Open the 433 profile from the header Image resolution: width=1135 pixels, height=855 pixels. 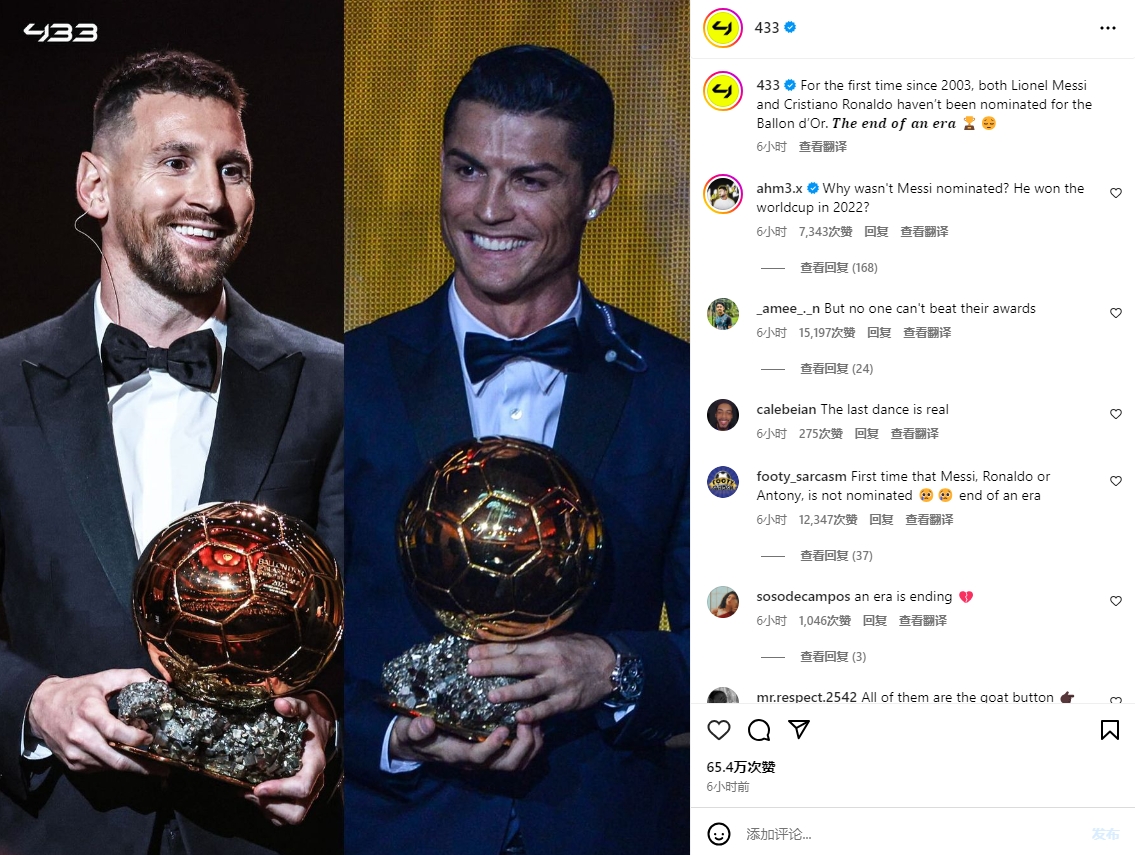point(767,28)
